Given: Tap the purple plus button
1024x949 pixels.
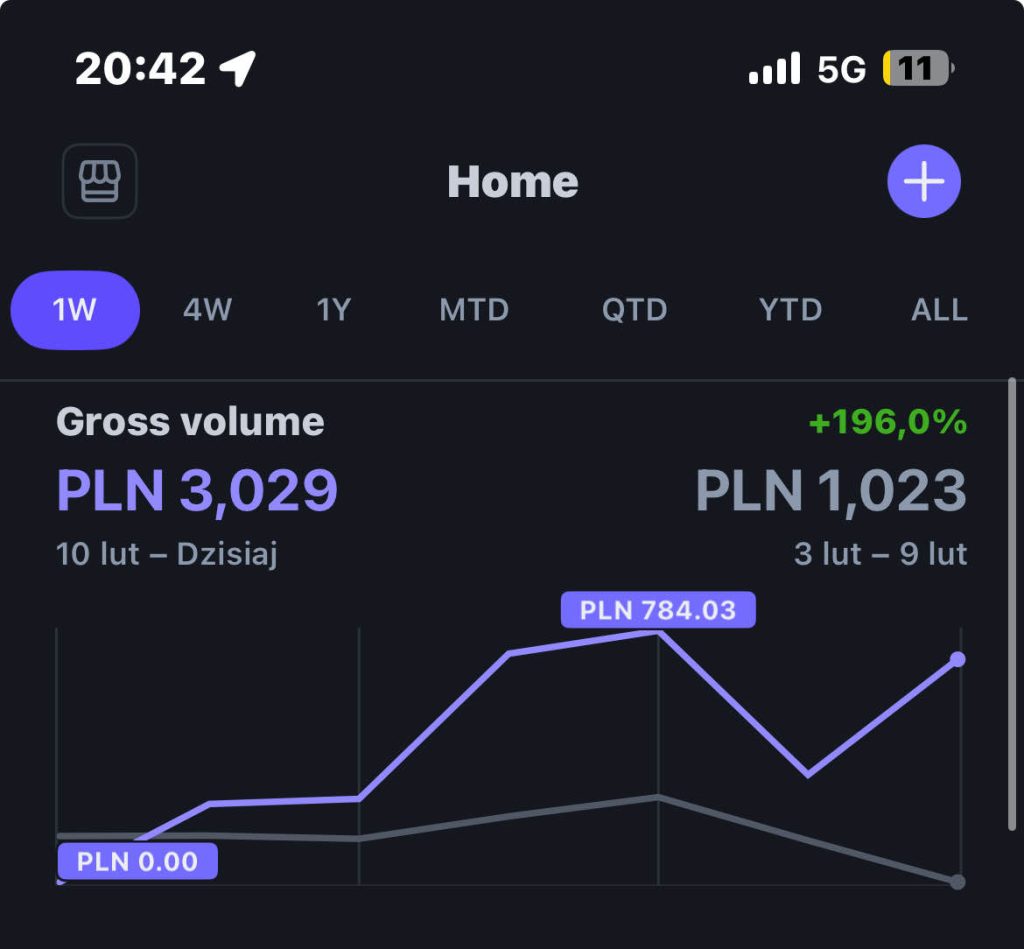Looking at the screenshot, I should (x=923, y=181).
